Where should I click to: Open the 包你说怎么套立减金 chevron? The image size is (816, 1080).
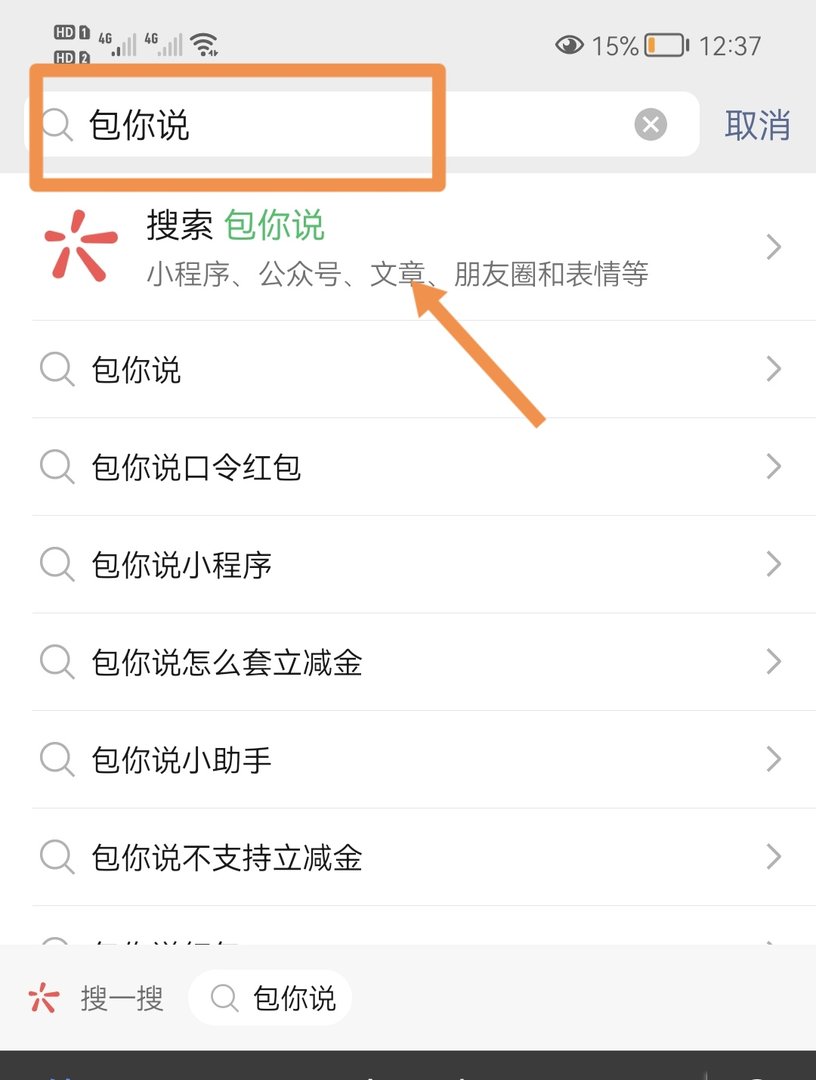pyautogui.click(x=773, y=661)
